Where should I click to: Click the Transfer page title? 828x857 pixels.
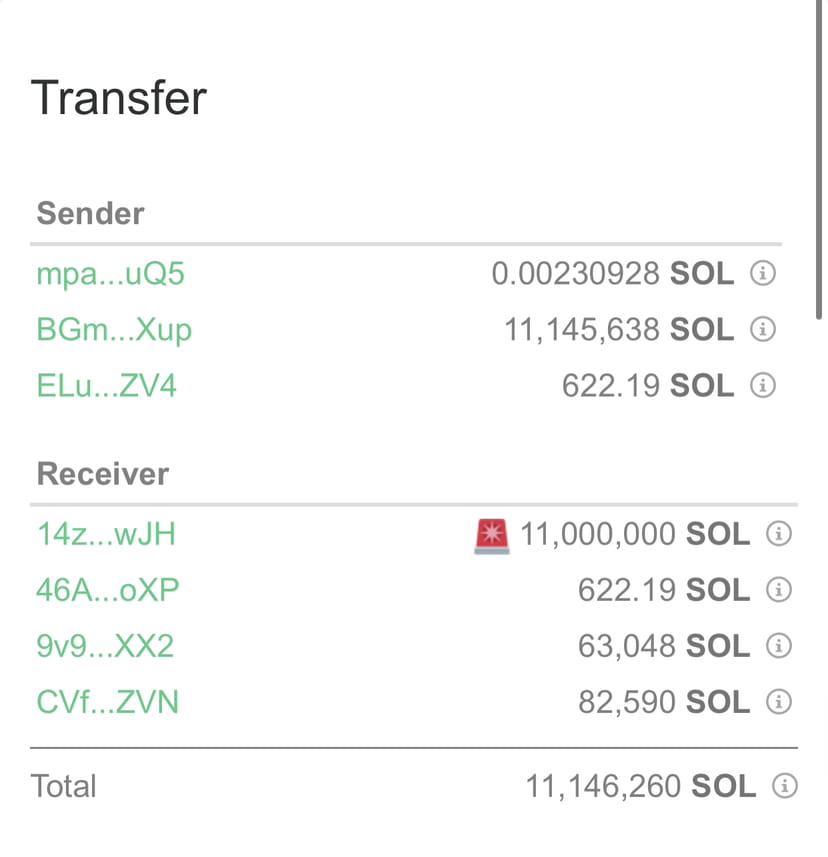pyautogui.click(x=118, y=96)
